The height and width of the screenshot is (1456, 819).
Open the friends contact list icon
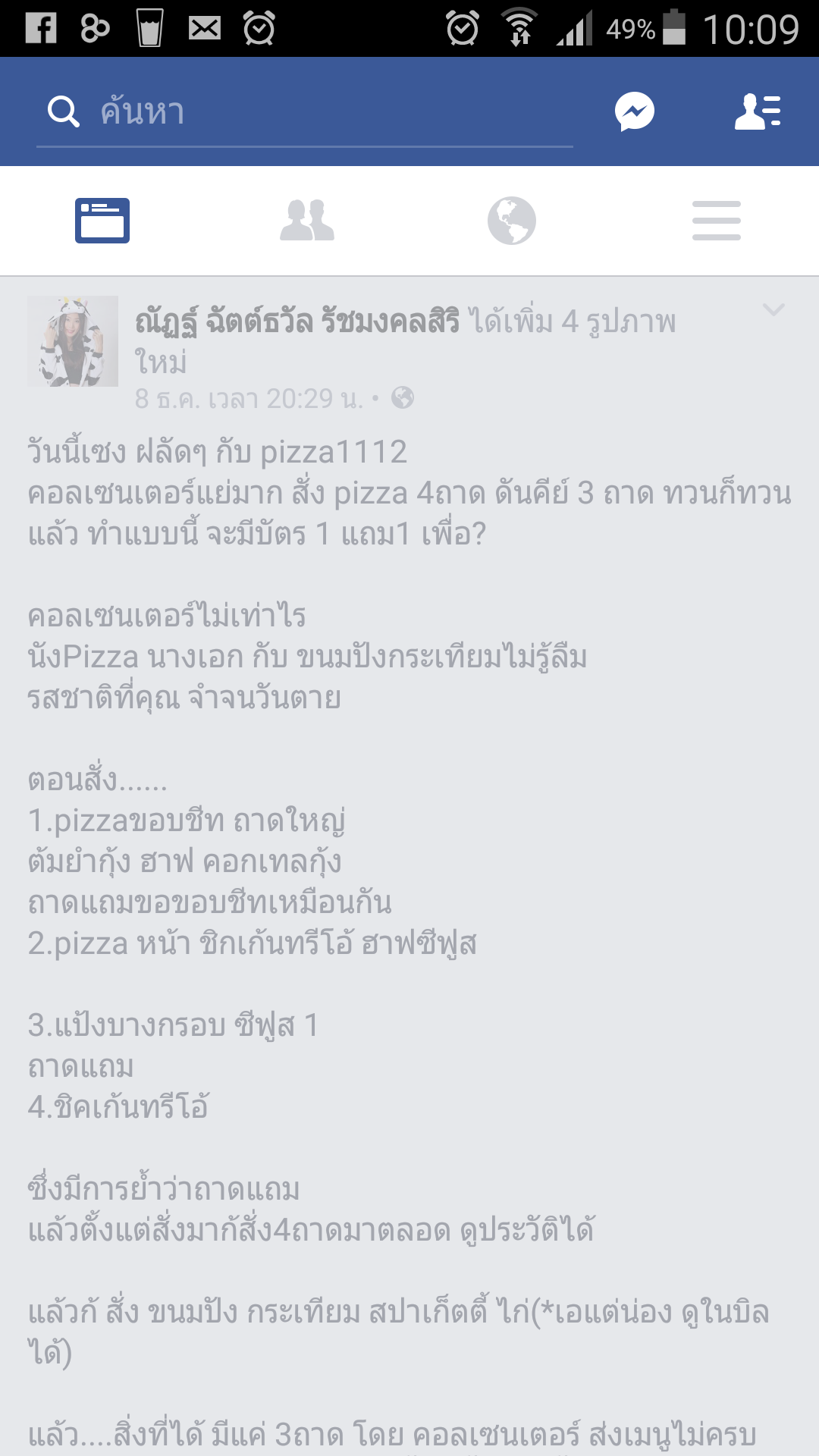click(758, 112)
